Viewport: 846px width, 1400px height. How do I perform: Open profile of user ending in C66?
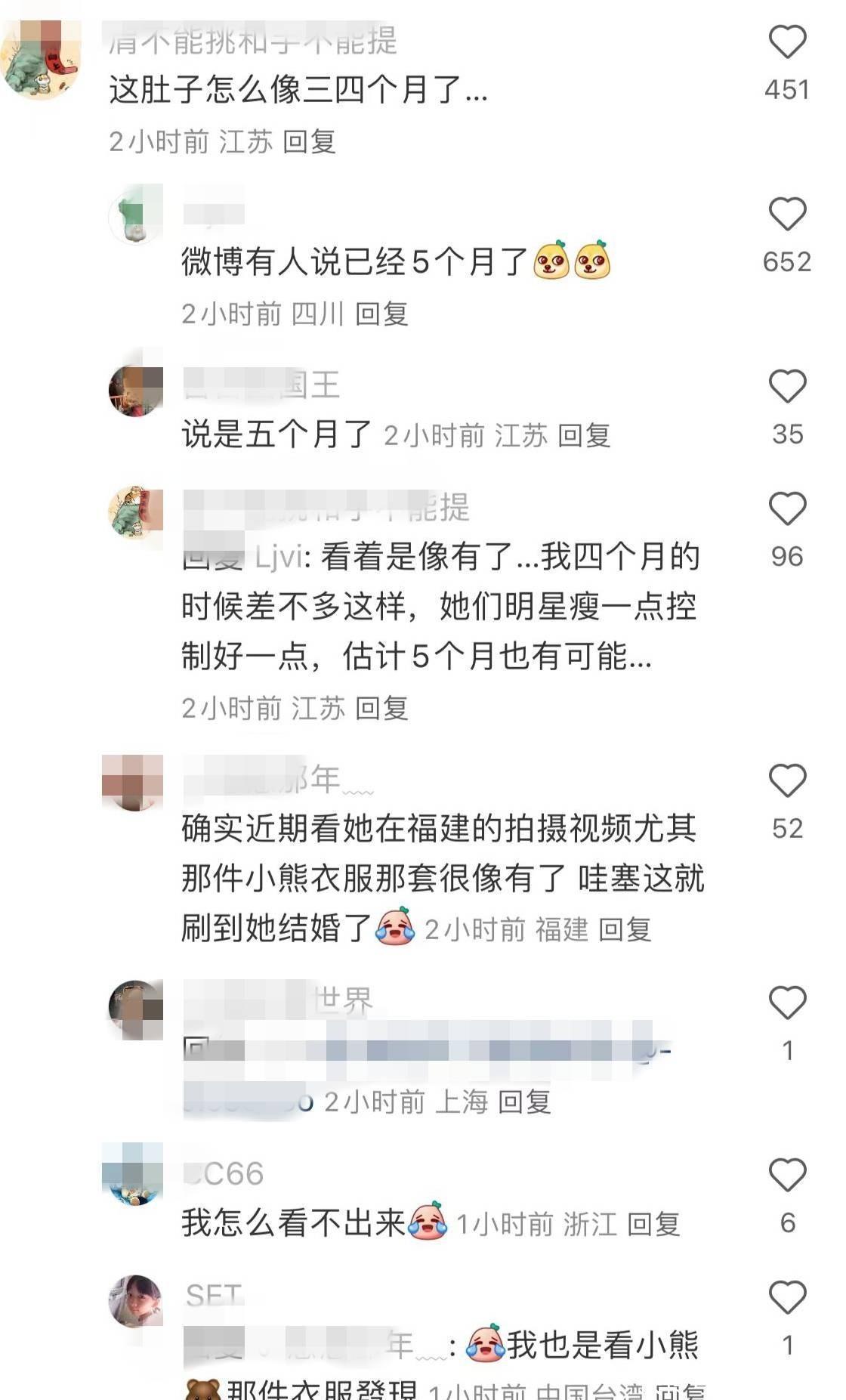(x=133, y=1173)
